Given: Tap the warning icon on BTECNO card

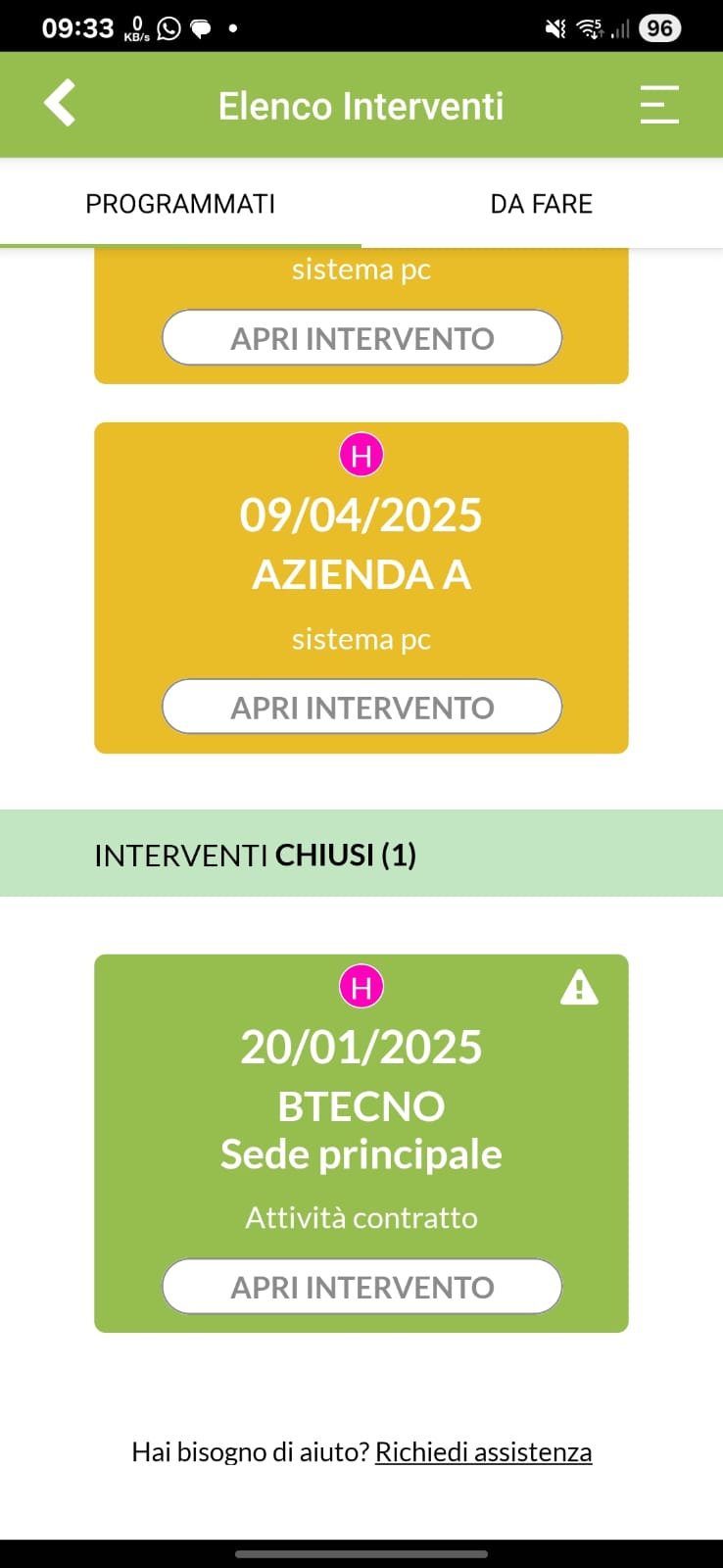Looking at the screenshot, I should (x=579, y=988).
